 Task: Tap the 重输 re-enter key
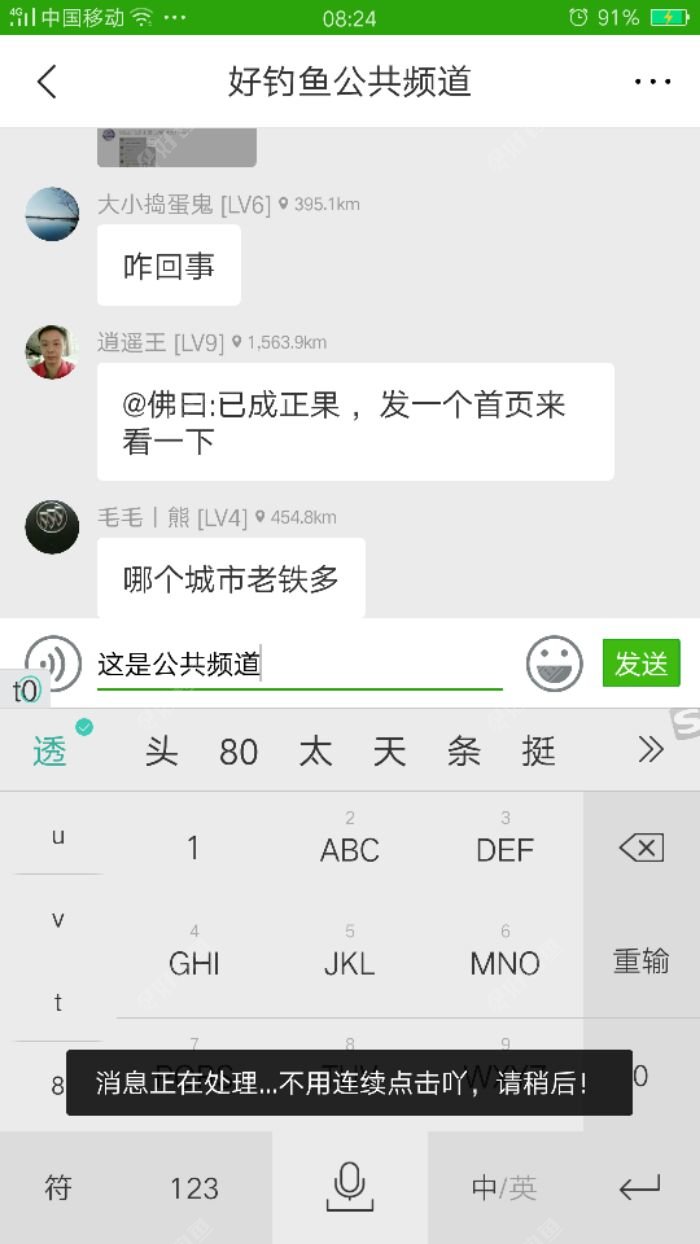[x=641, y=961]
